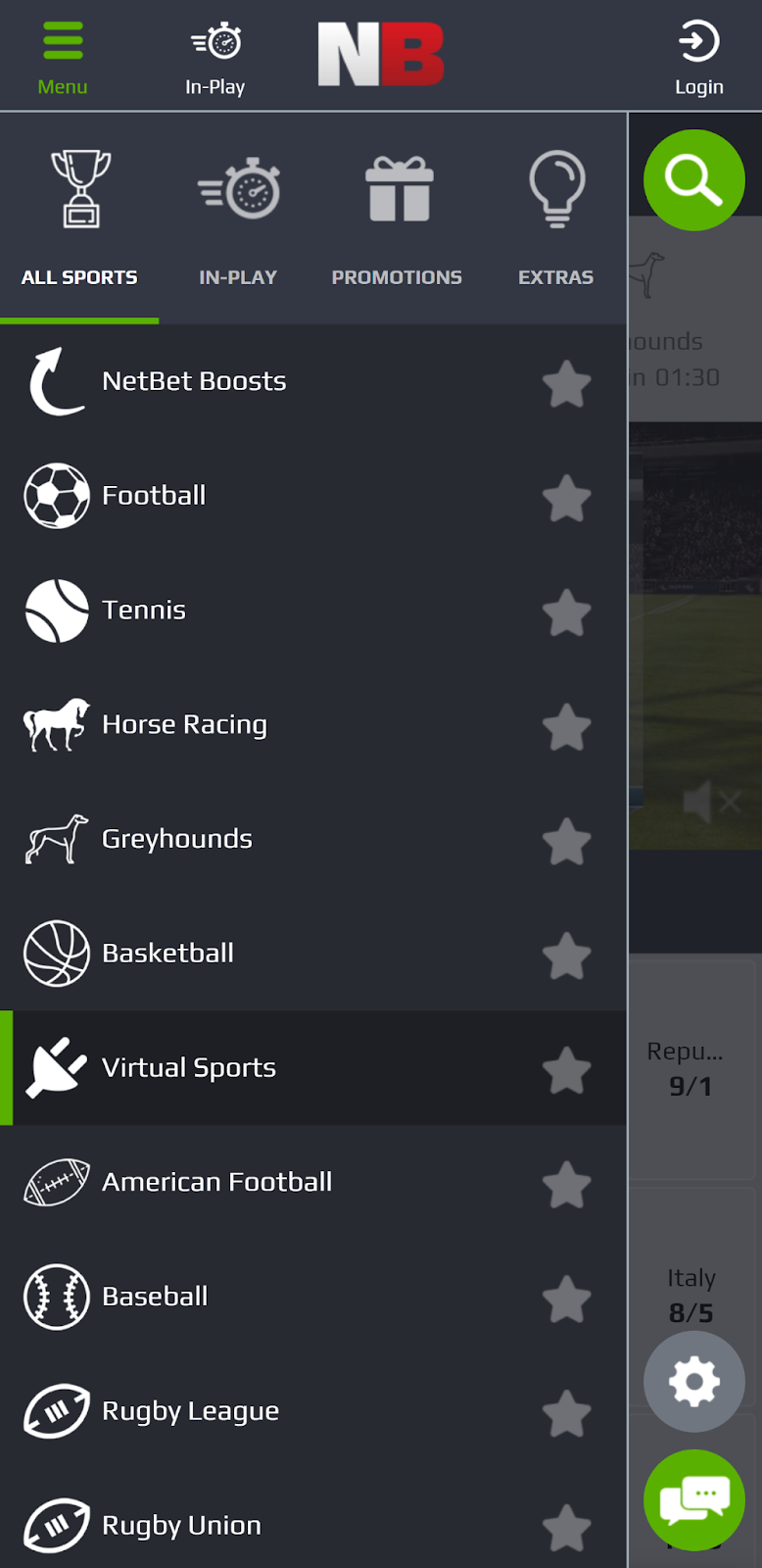The width and height of the screenshot is (762, 1568).
Task: Open settings with the gear button
Action: 694,1382
